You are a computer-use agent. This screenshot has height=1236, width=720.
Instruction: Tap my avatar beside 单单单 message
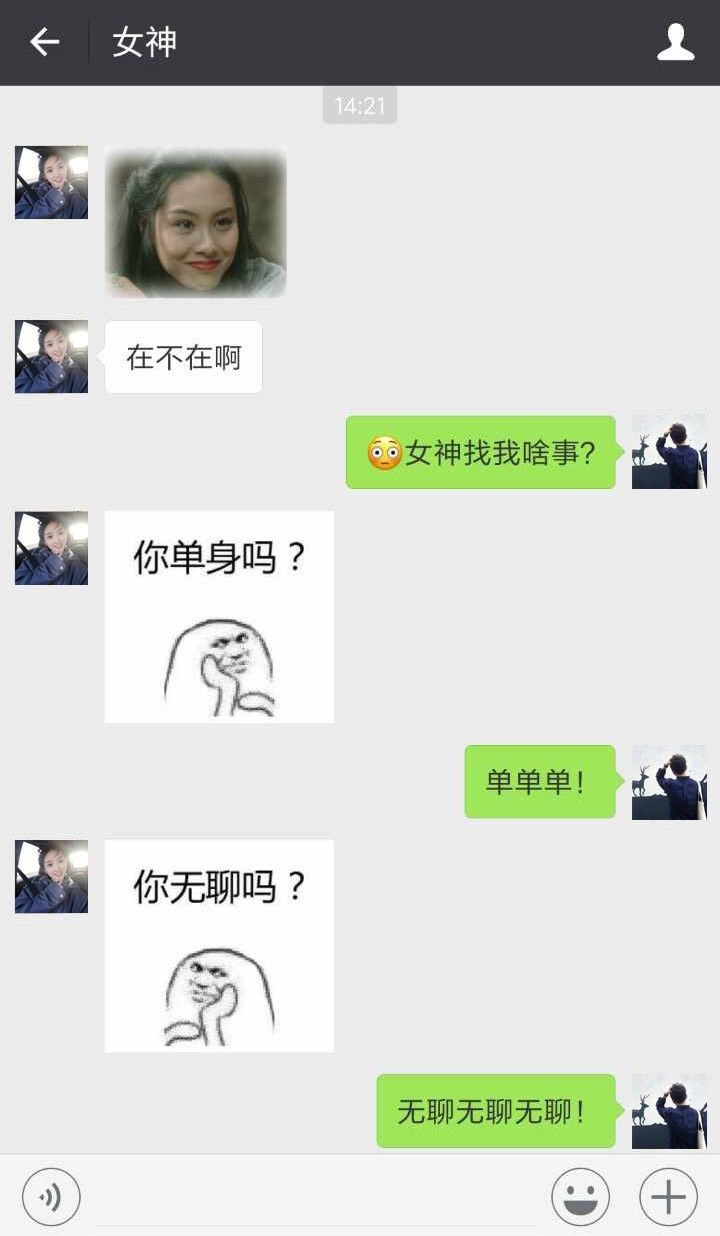(x=669, y=782)
